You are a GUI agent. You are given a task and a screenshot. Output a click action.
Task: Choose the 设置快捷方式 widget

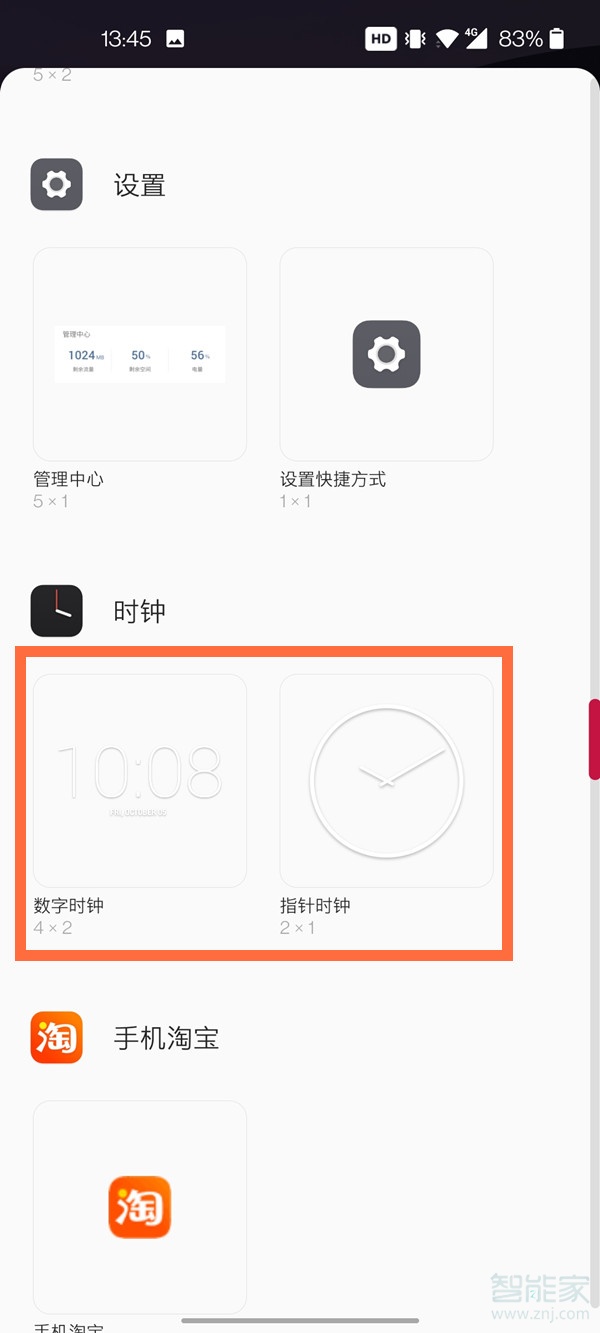click(x=386, y=354)
